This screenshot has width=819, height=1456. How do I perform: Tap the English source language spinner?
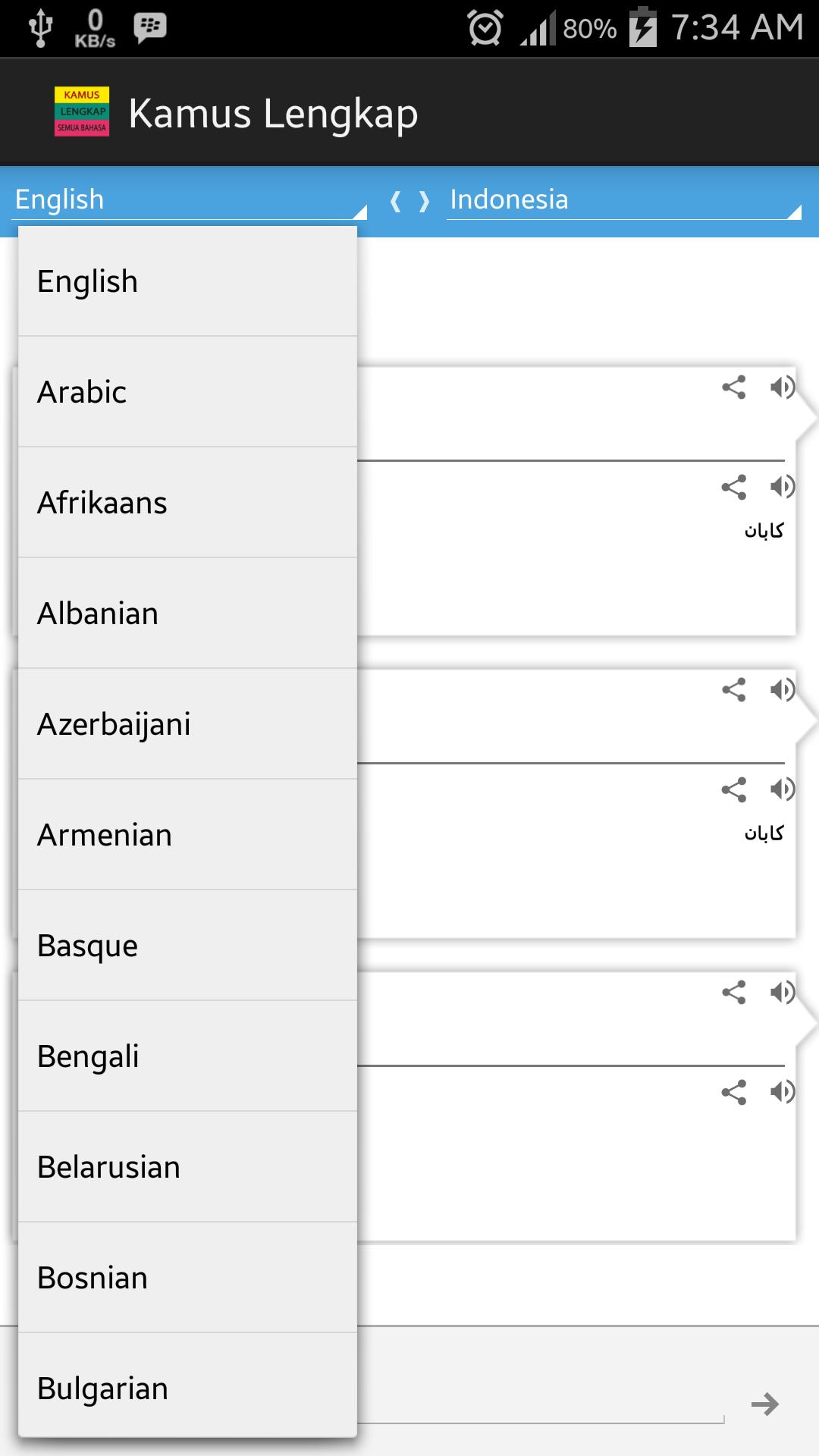click(188, 200)
